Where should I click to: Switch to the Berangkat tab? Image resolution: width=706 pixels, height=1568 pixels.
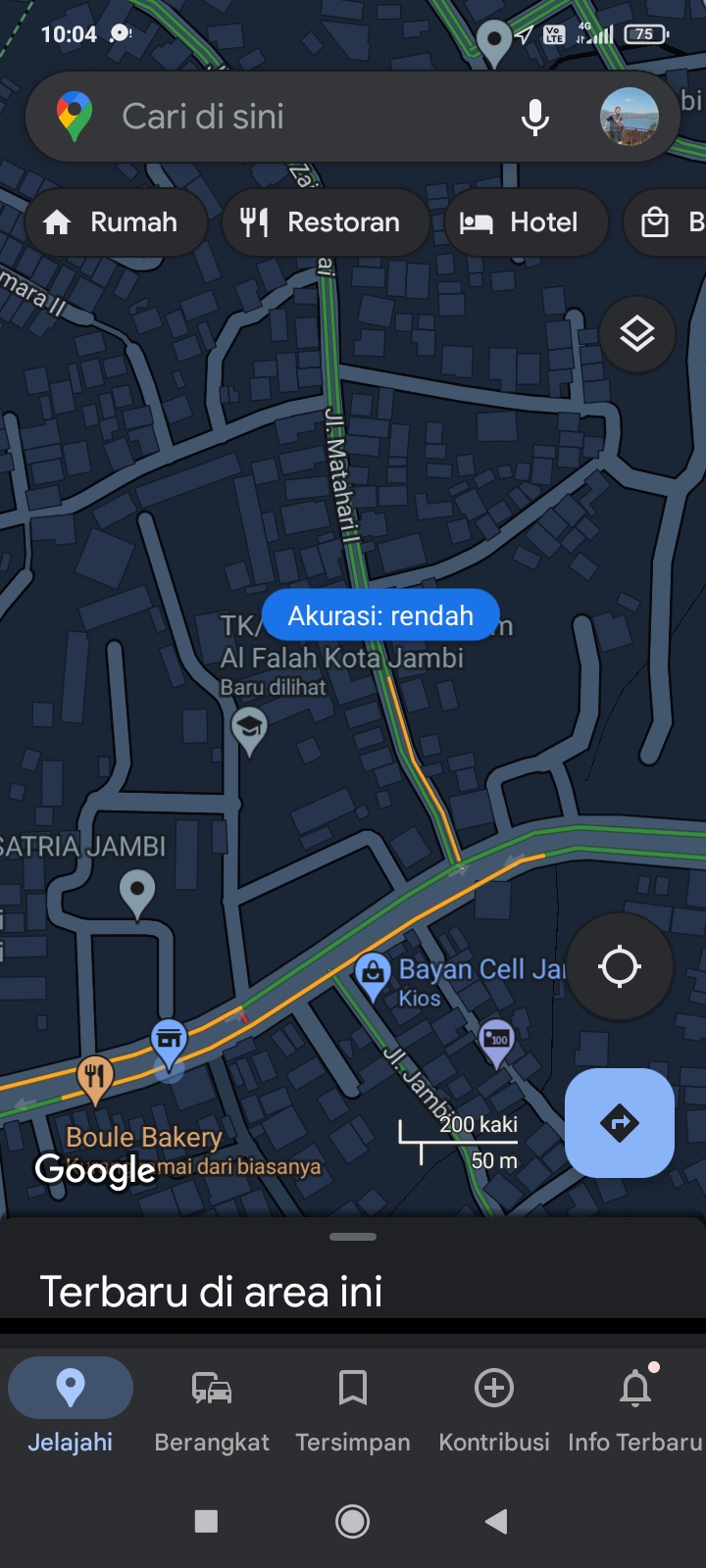pyautogui.click(x=212, y=1407)
